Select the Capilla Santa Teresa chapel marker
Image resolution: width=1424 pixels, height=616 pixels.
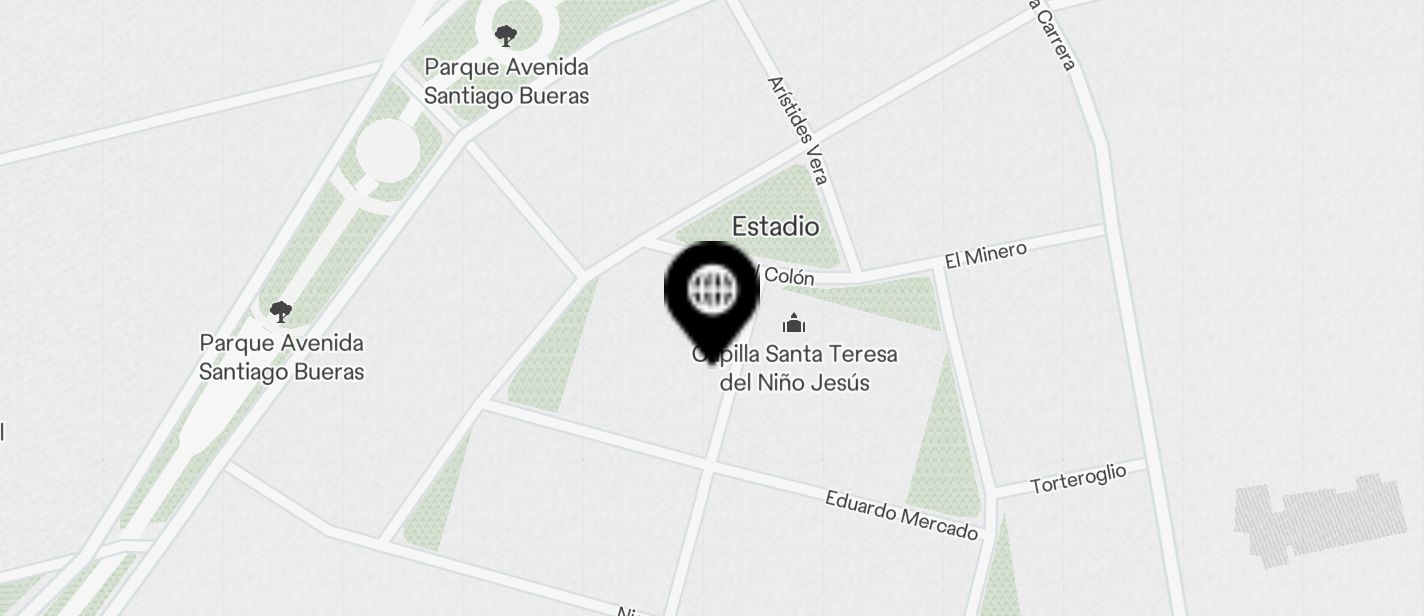coord(794,323)
